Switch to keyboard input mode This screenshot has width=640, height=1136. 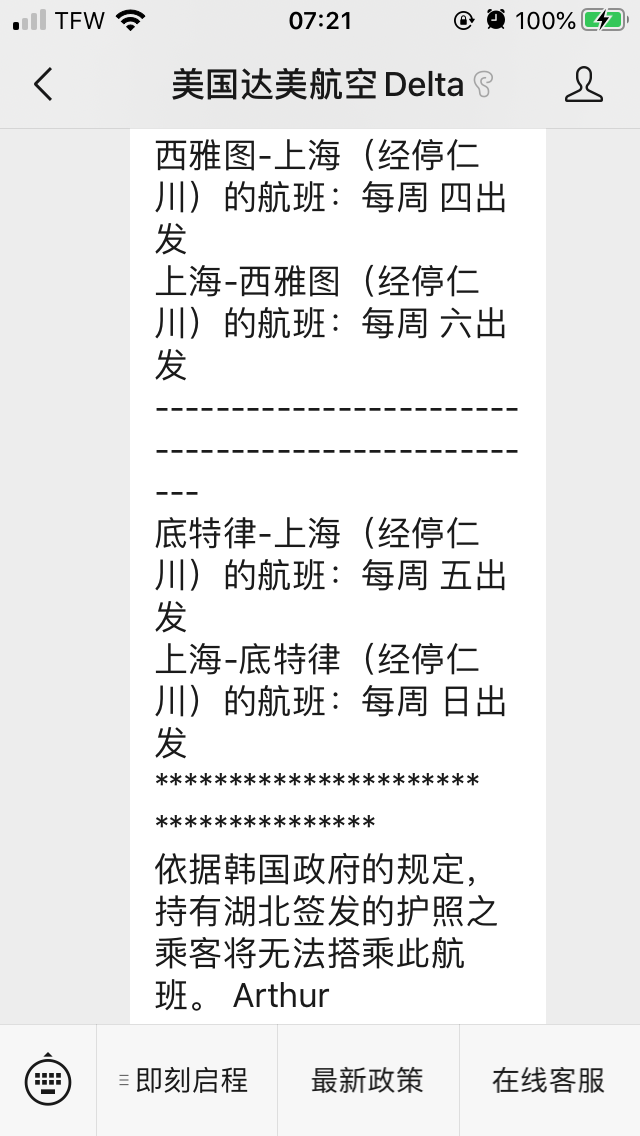tap(48, 1079)
